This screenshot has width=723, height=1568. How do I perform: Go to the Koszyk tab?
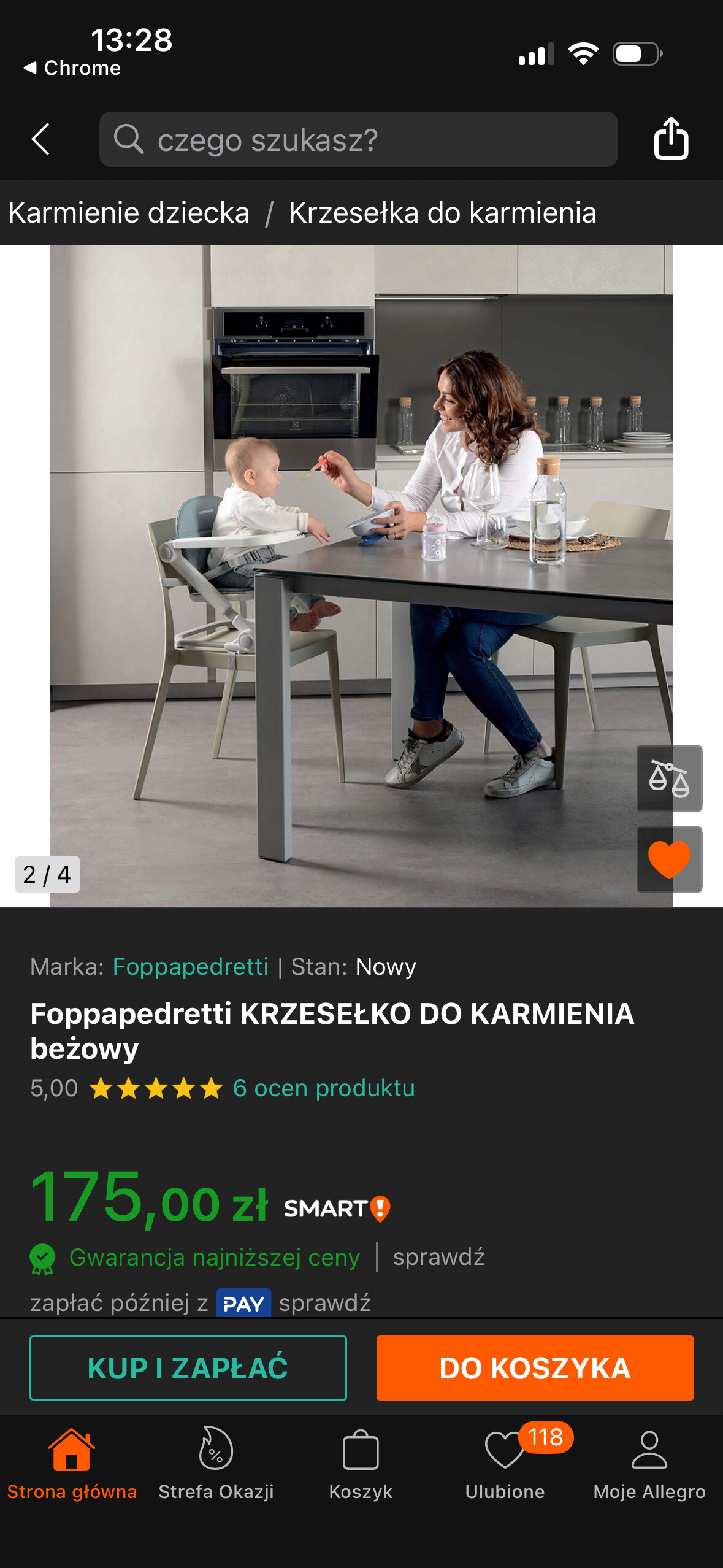(361, 1464)
